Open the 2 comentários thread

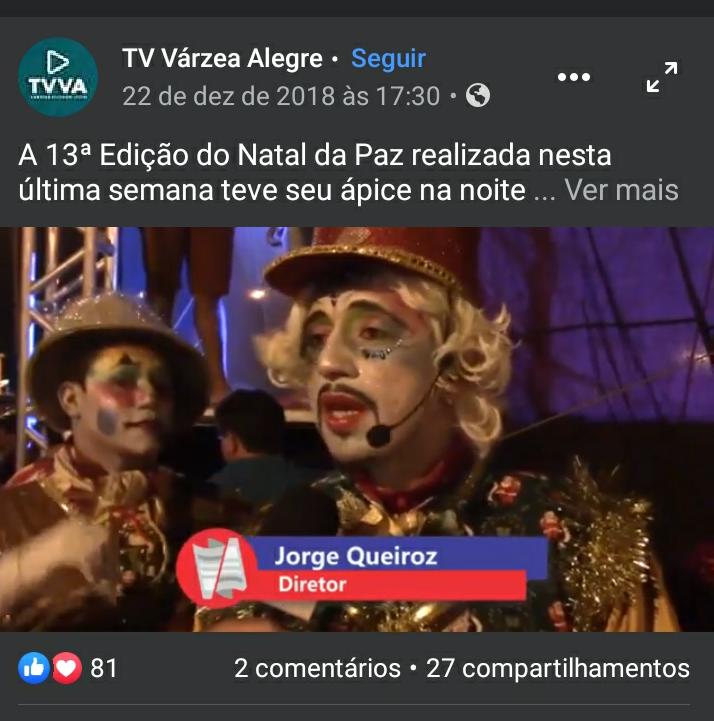[313, 668]
